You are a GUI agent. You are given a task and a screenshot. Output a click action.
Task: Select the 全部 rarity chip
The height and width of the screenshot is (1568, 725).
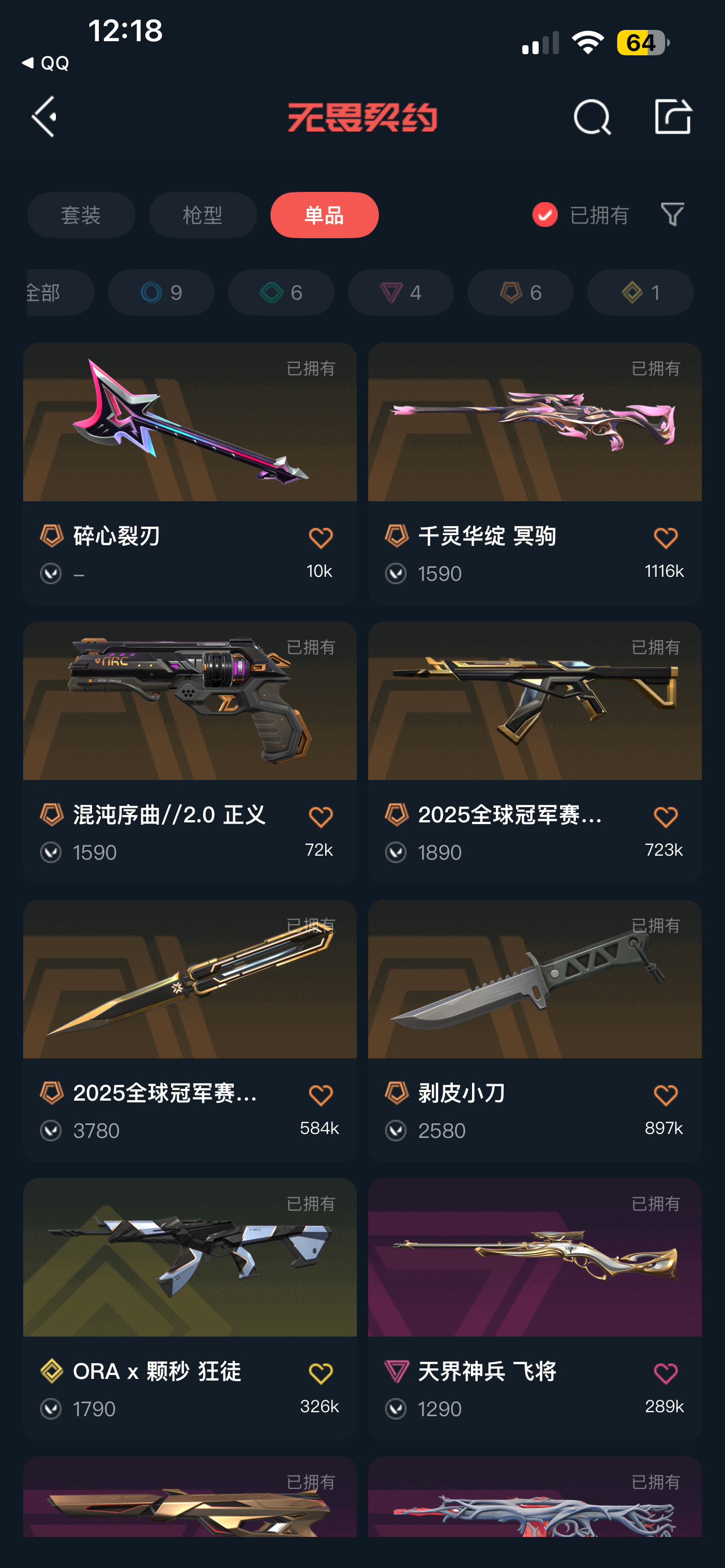(60, 293)
